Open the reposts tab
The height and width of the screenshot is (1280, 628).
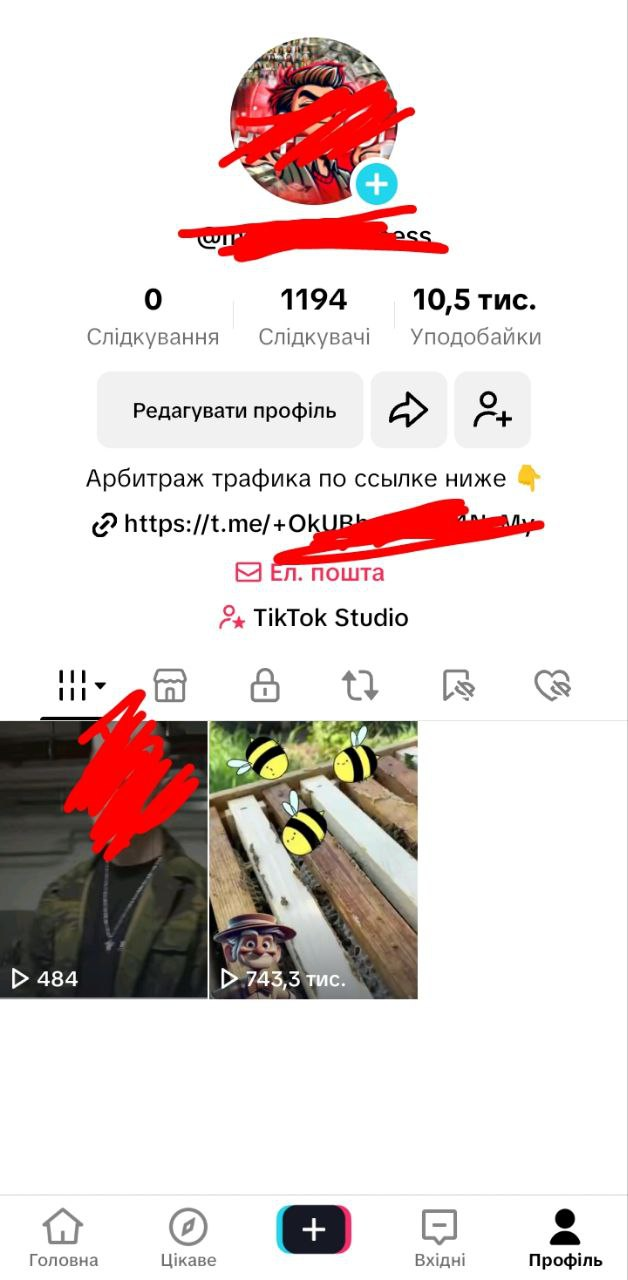[x=359, y=686]
